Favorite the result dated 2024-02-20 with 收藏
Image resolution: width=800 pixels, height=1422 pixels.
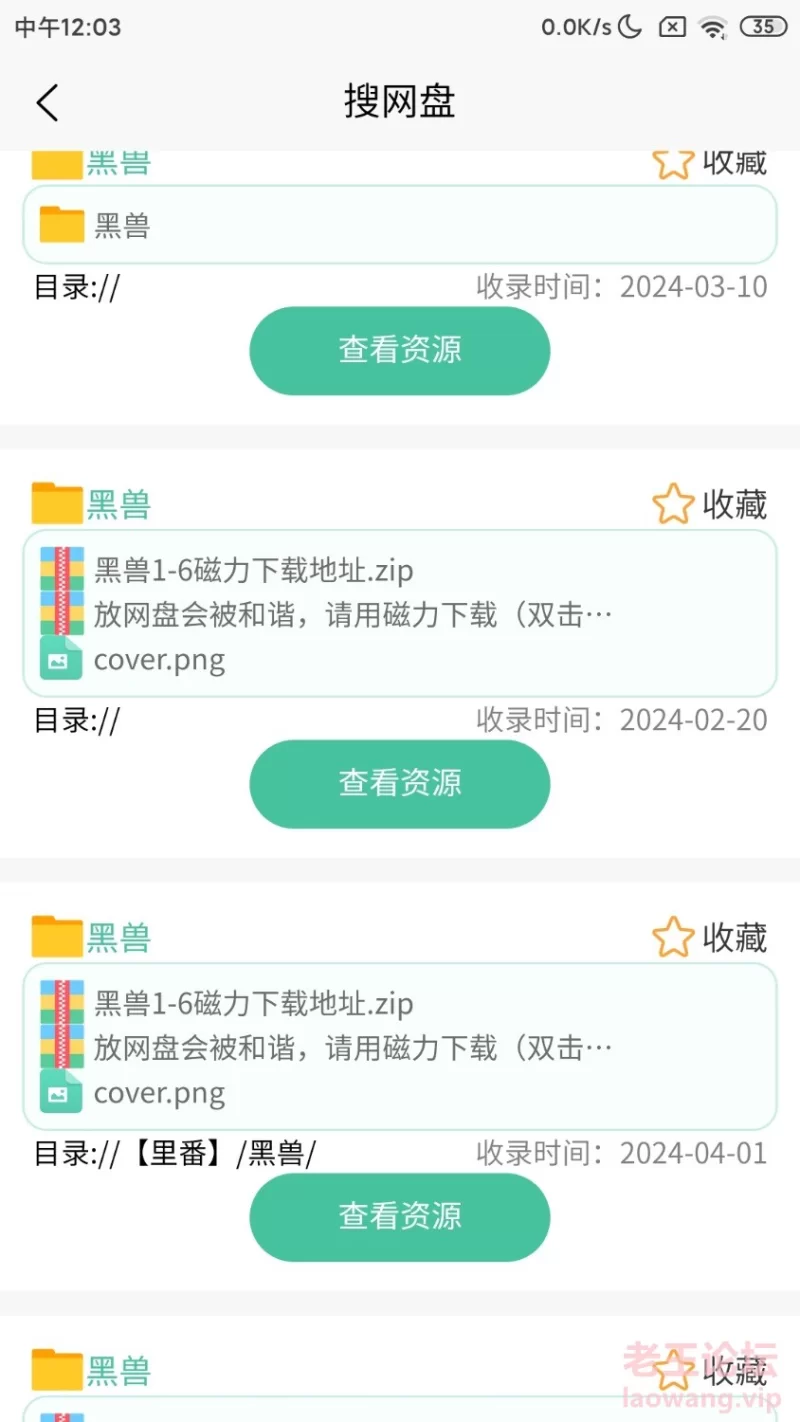710,504
